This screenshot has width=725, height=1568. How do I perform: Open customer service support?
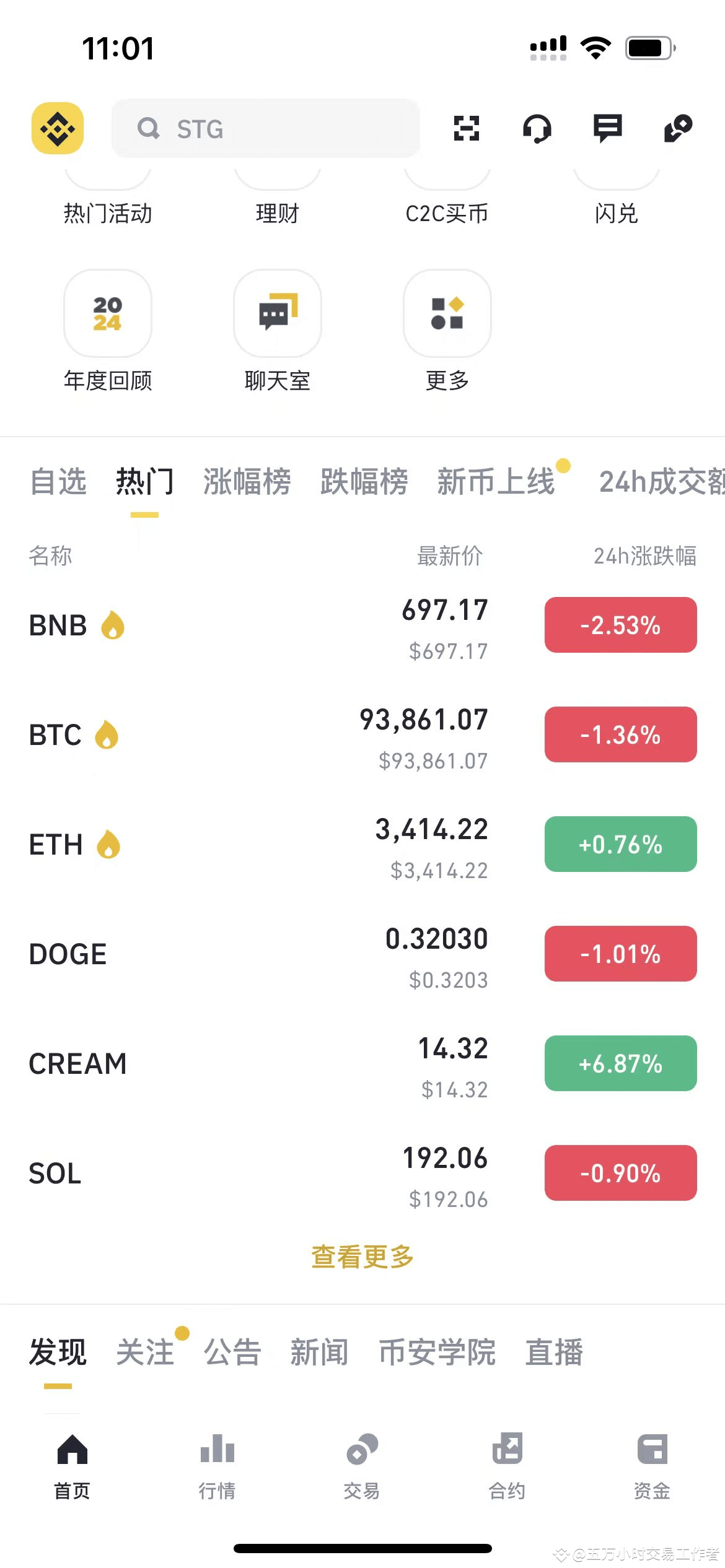pyautogui.click(x=537, y=129)
